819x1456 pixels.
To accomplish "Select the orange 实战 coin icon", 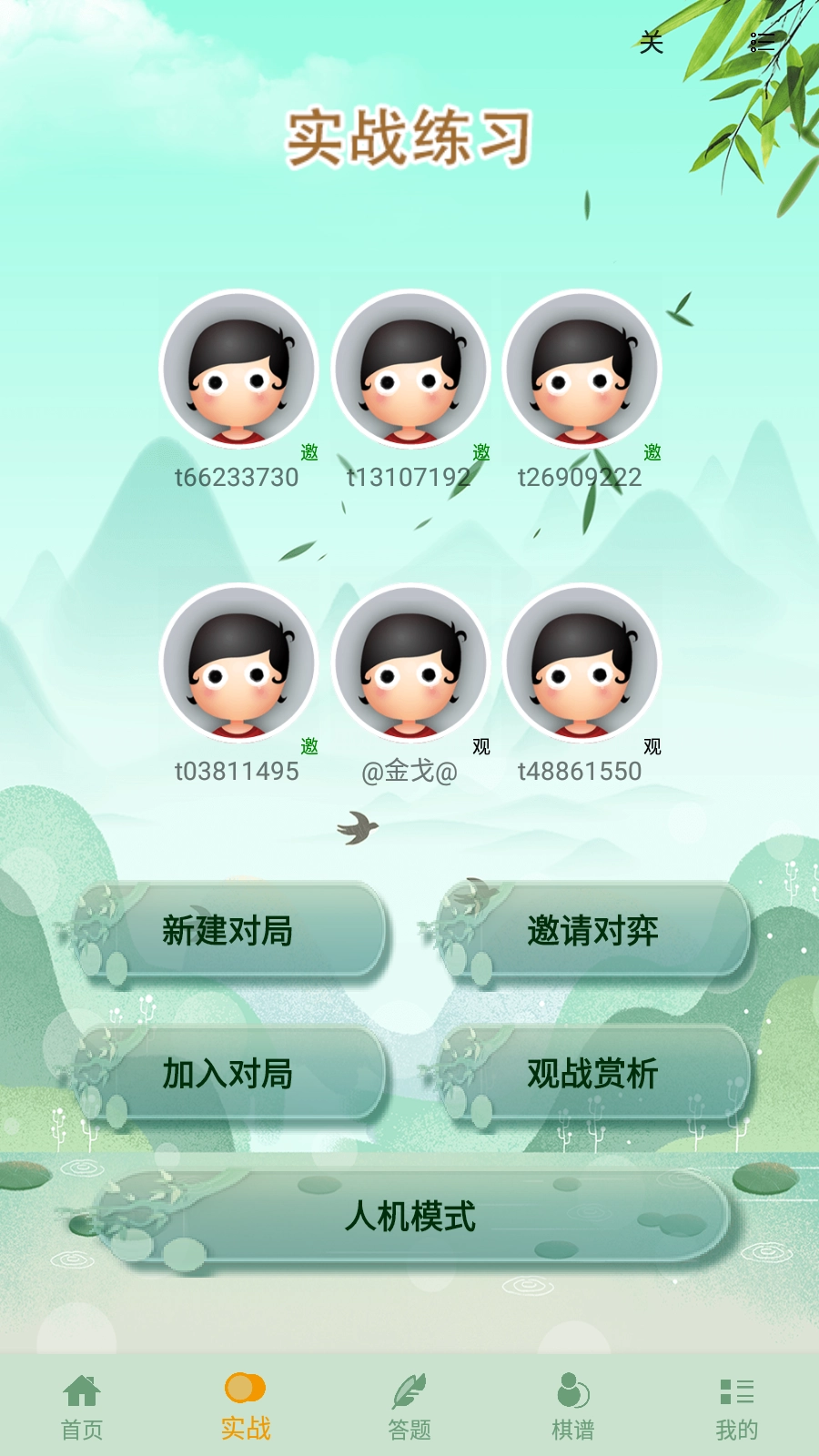I will (x=244, y=1386).
